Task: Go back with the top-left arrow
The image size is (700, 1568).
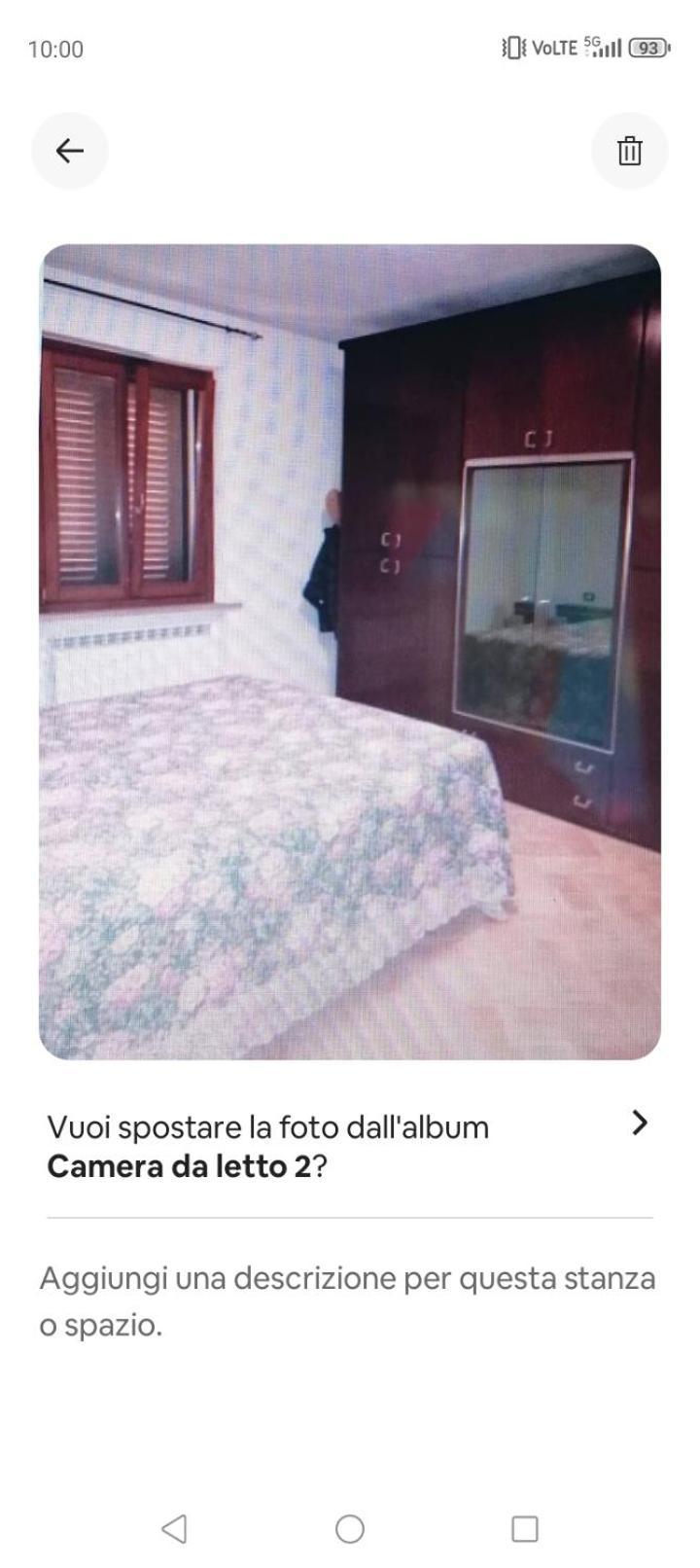Action: [x=69, y=151]
